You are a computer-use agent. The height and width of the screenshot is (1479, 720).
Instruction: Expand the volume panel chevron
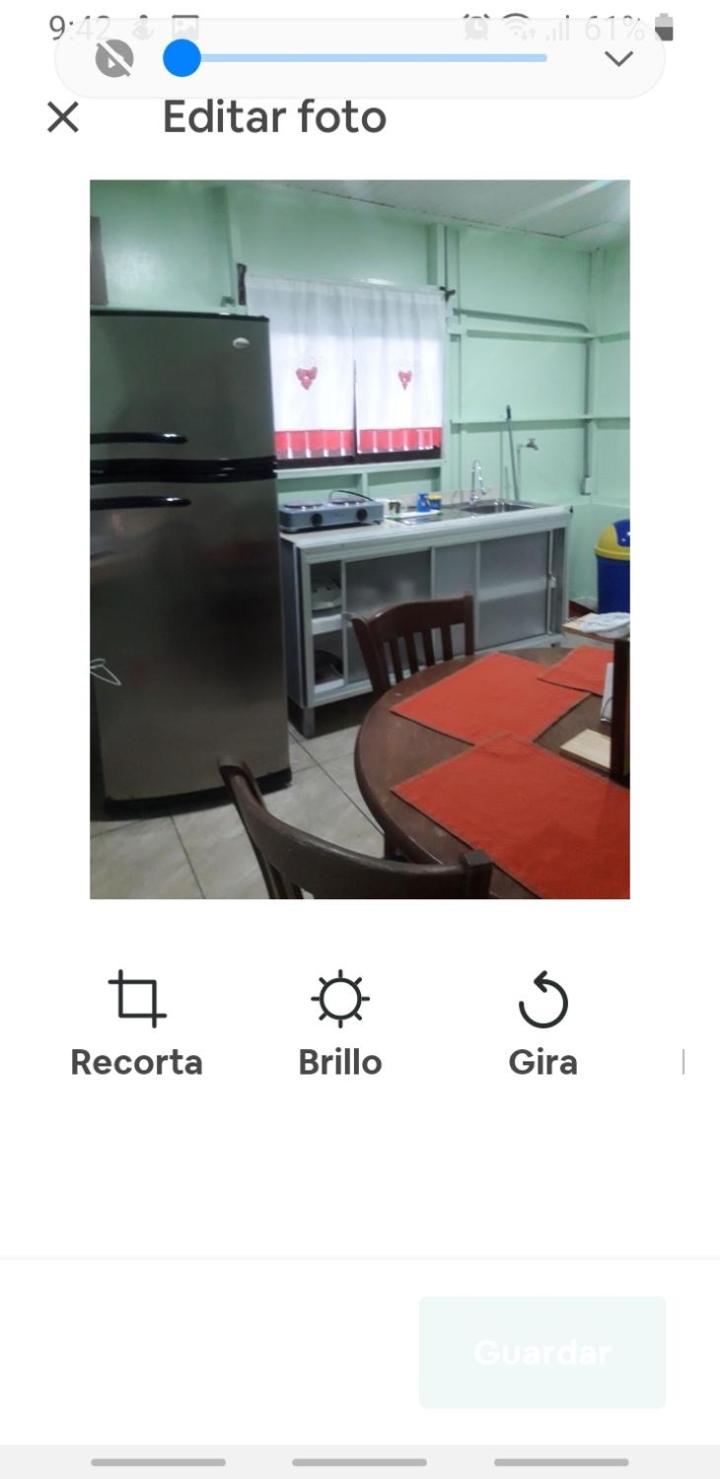[x=619, y=59]
